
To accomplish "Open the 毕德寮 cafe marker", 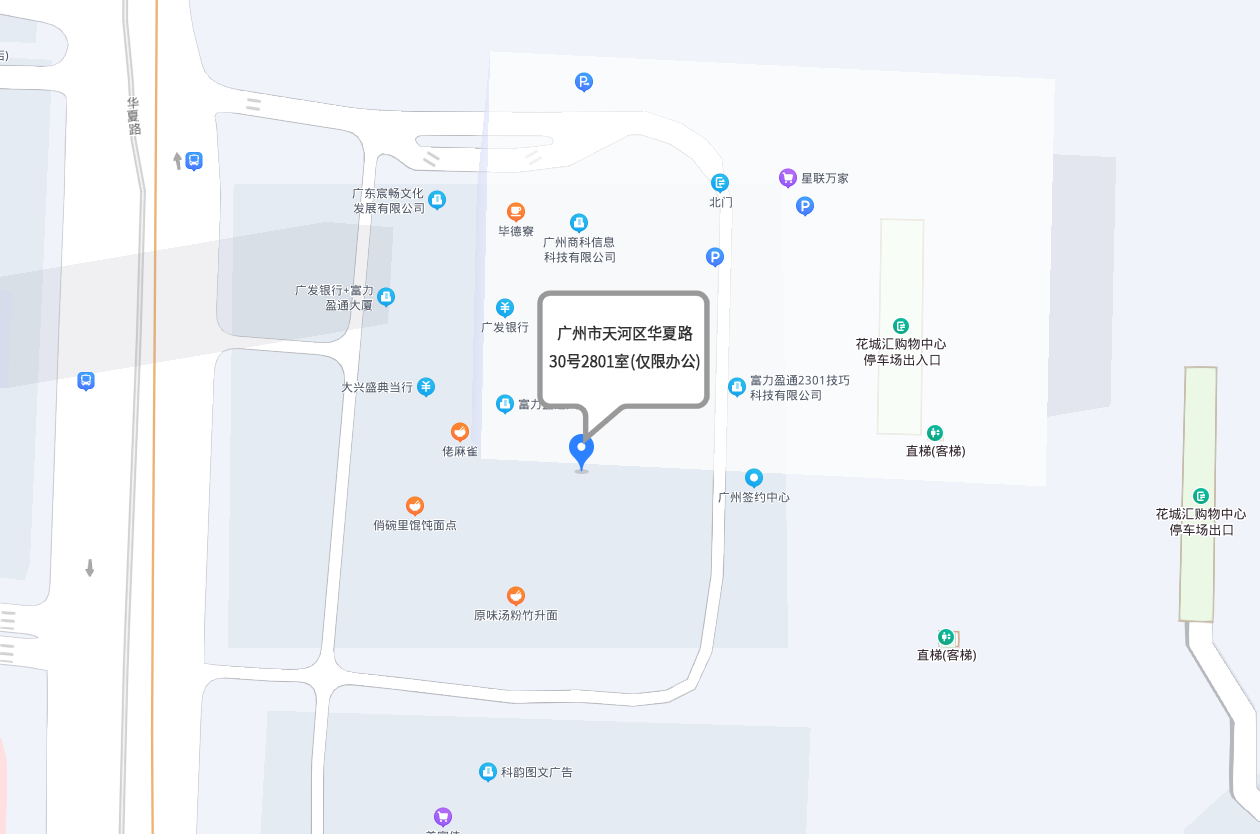I will tap(516, 211).
